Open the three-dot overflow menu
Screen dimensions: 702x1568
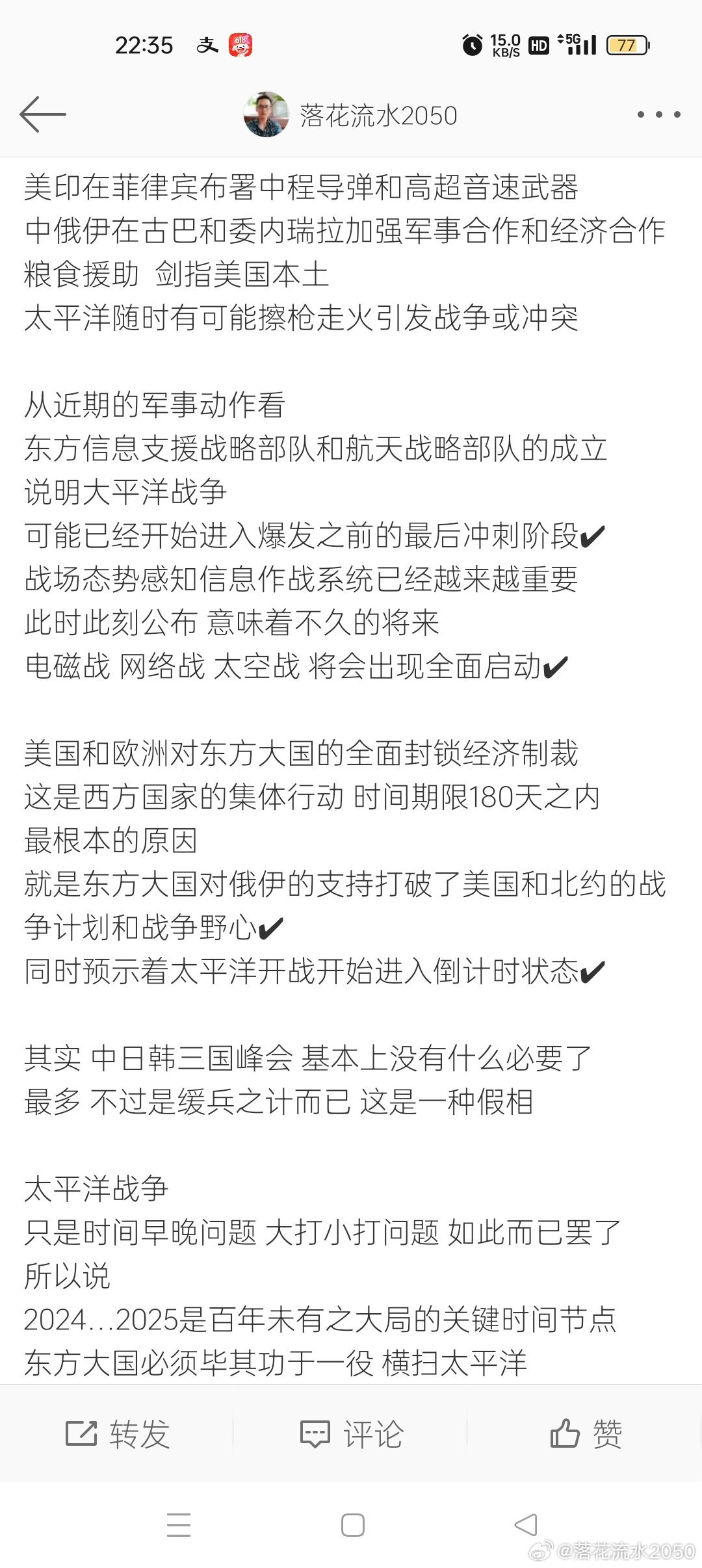tap(658, 114)
